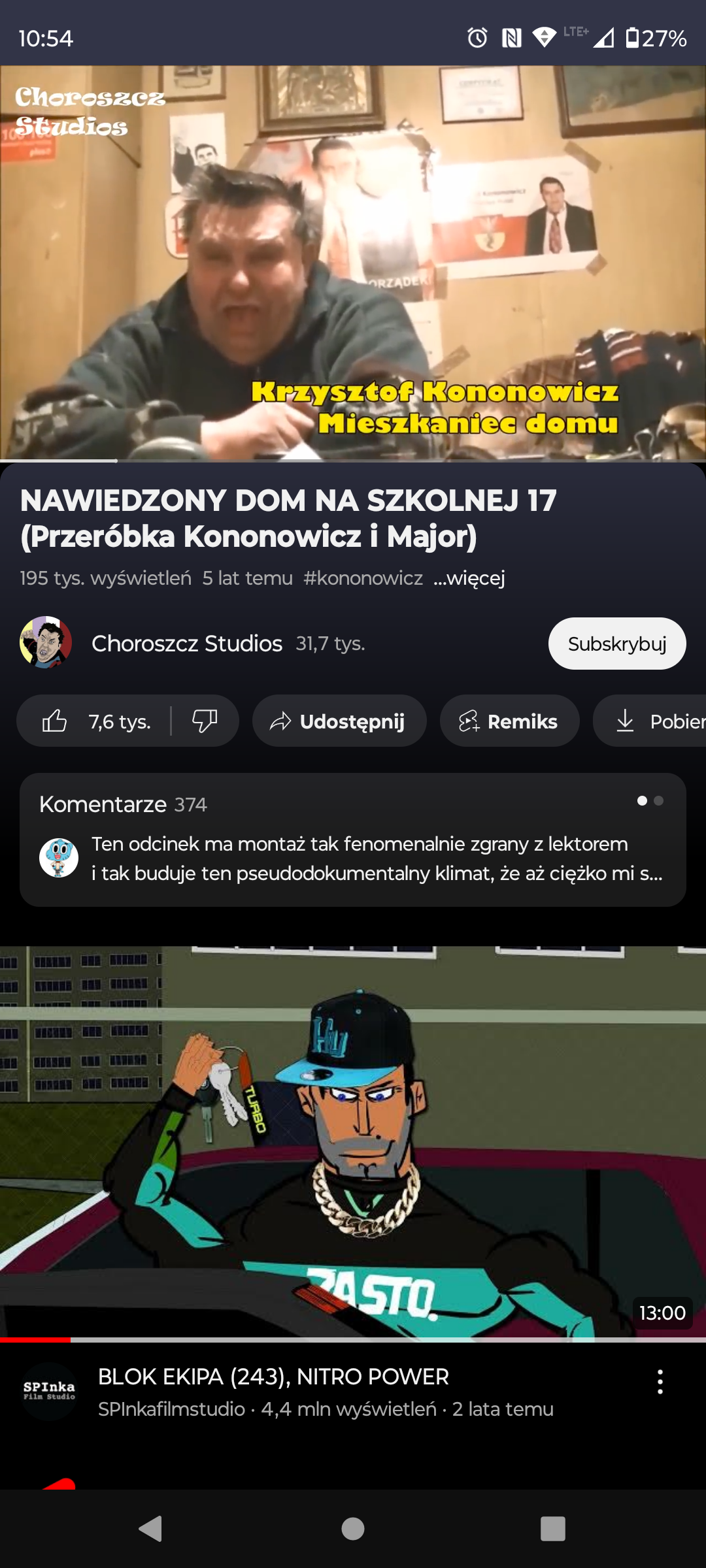Open the Komentarze section

pos(353,840)
